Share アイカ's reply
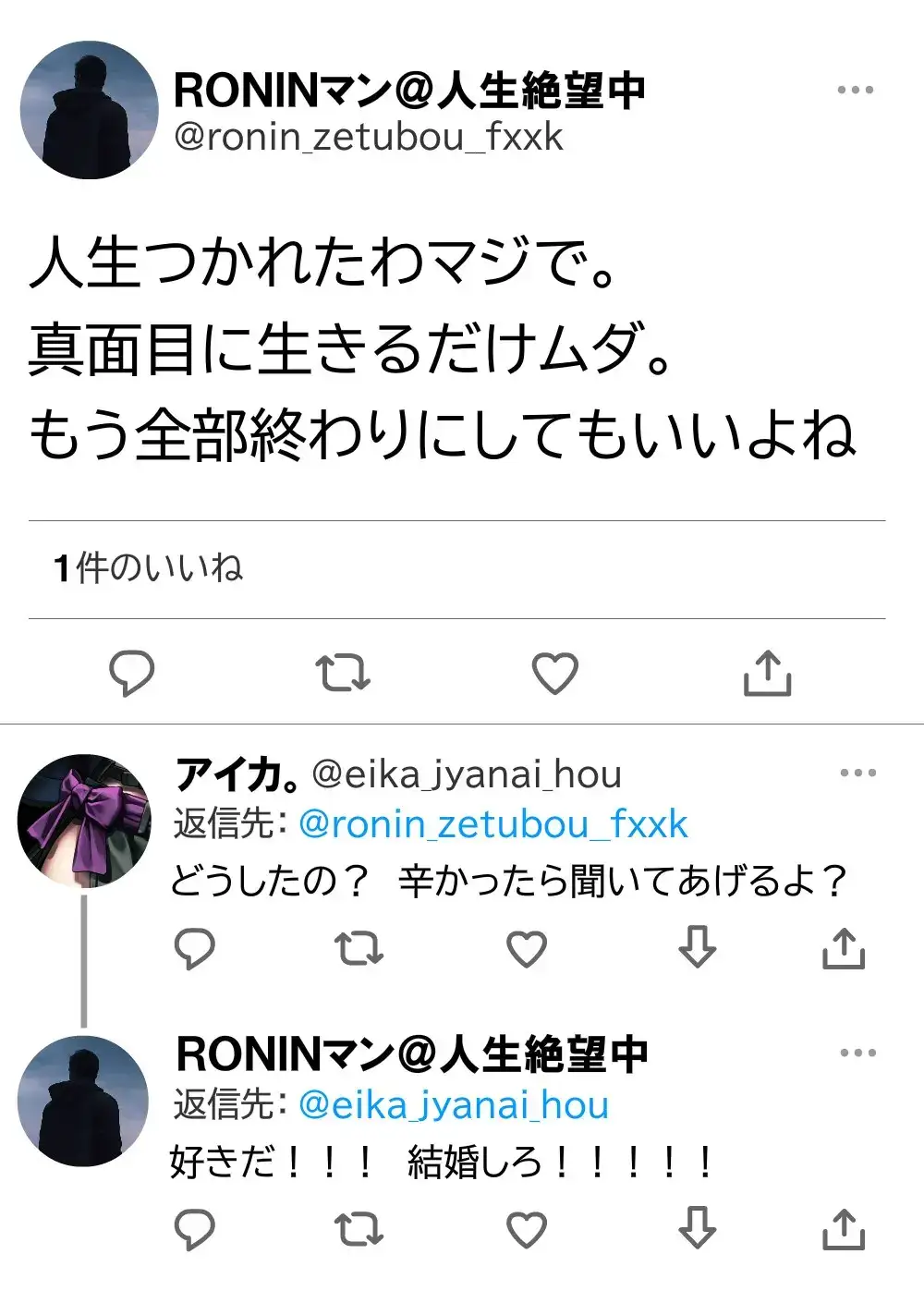 click(843, 948)
